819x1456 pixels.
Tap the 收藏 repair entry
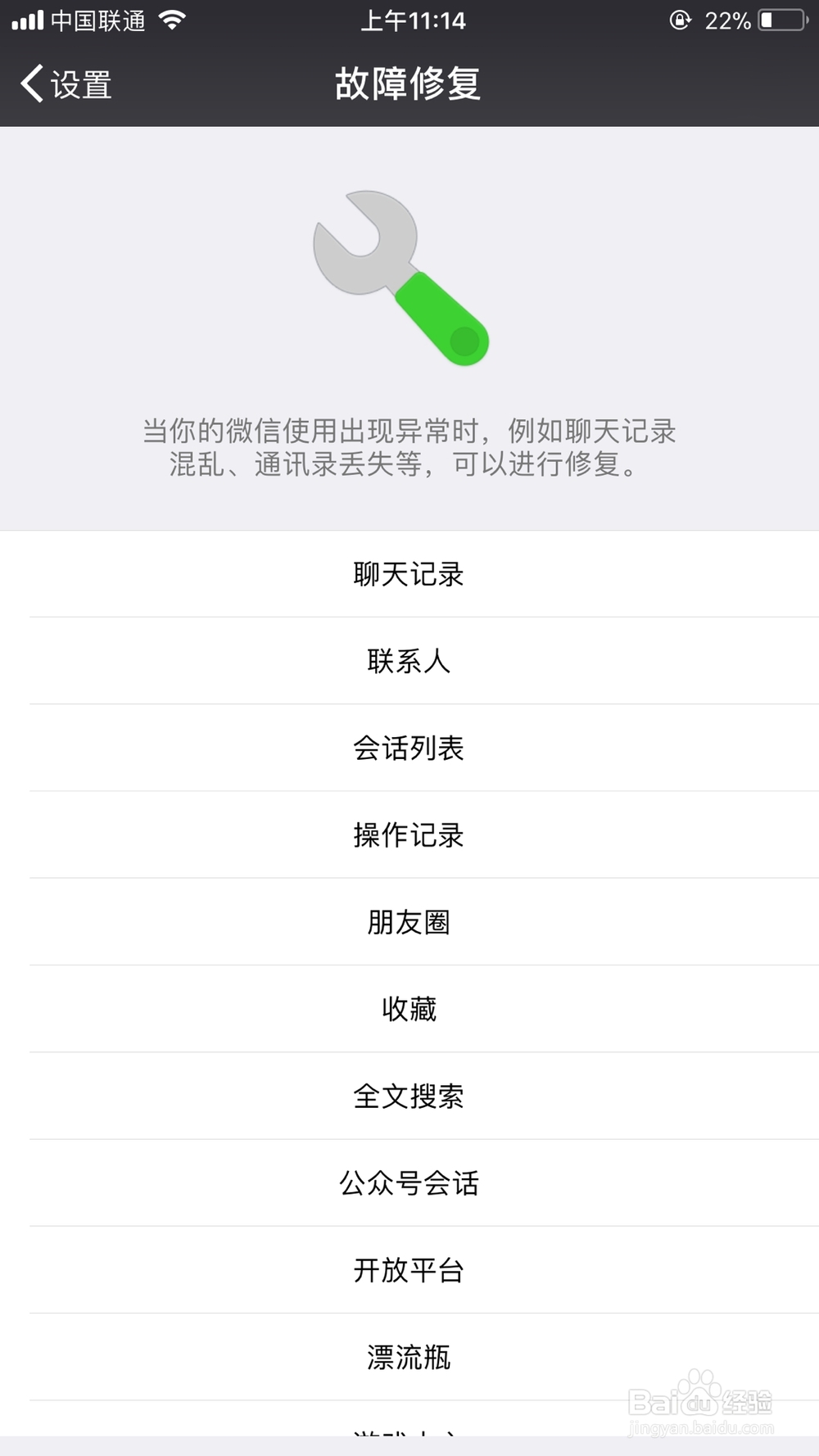[409, 1008]
